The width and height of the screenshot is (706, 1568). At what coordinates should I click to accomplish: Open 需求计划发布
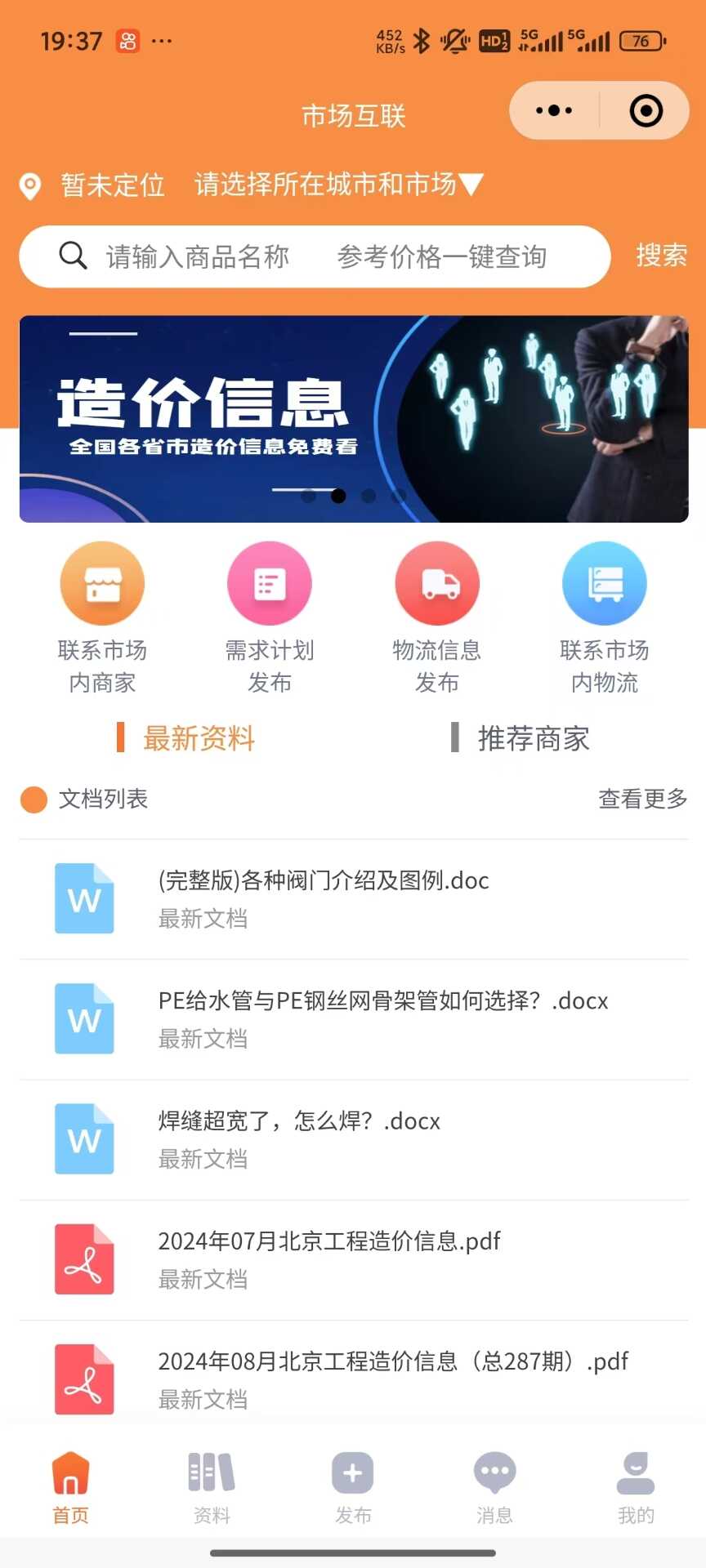tap(270, 618)
